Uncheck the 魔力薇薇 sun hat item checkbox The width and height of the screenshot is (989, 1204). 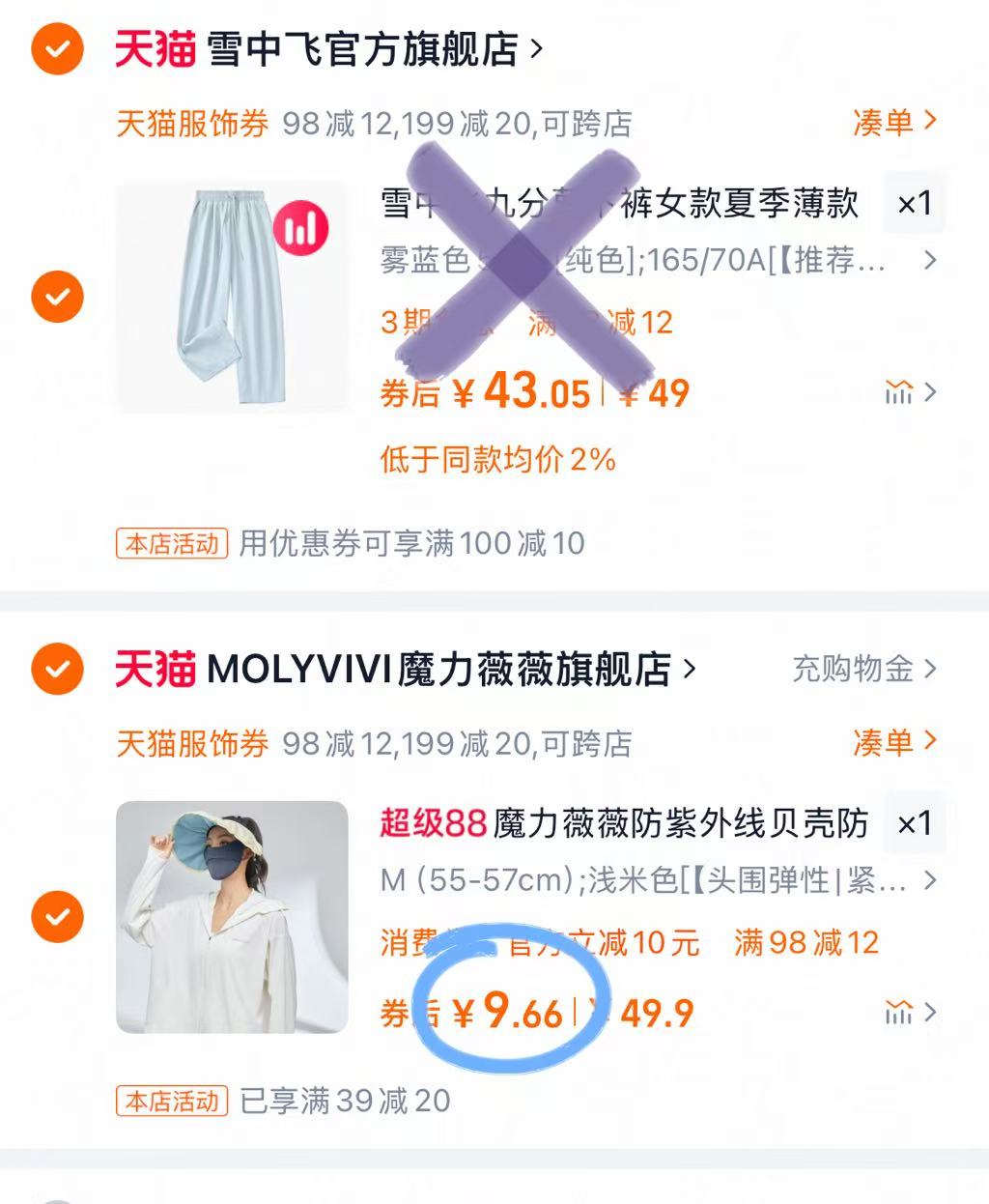(x=58, y=916)
